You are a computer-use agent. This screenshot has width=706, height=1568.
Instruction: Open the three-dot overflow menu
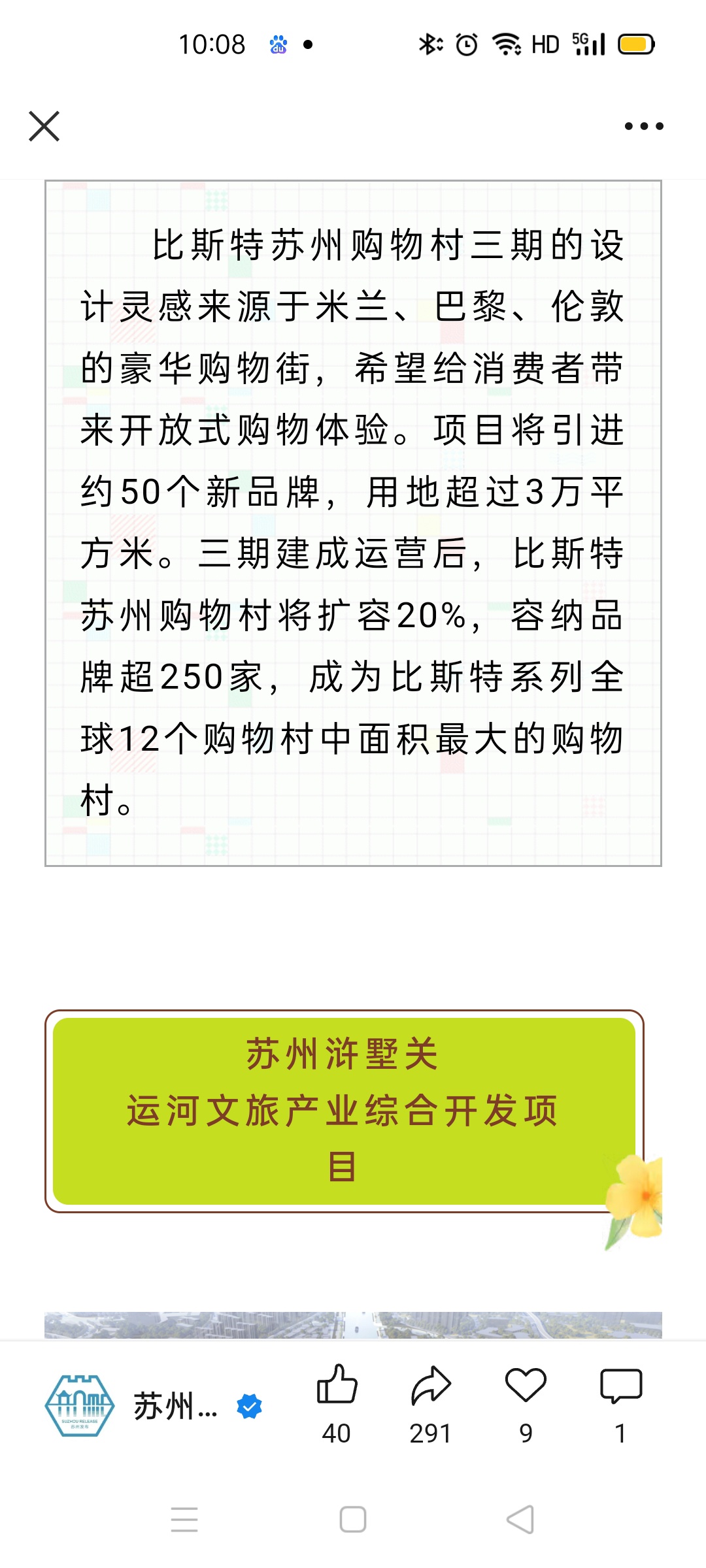tap(644, 126)
